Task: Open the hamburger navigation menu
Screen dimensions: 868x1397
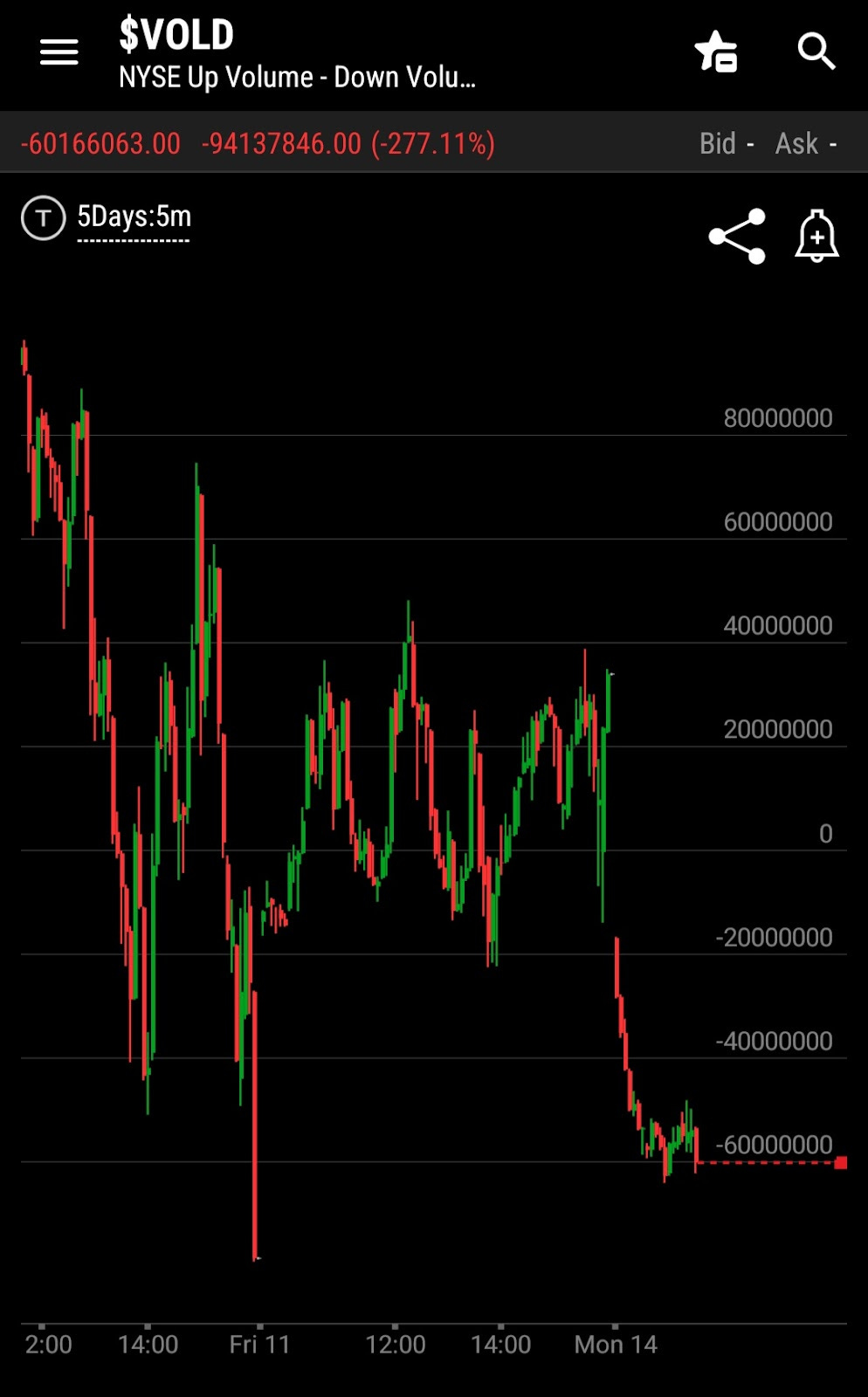Action: 59,52
